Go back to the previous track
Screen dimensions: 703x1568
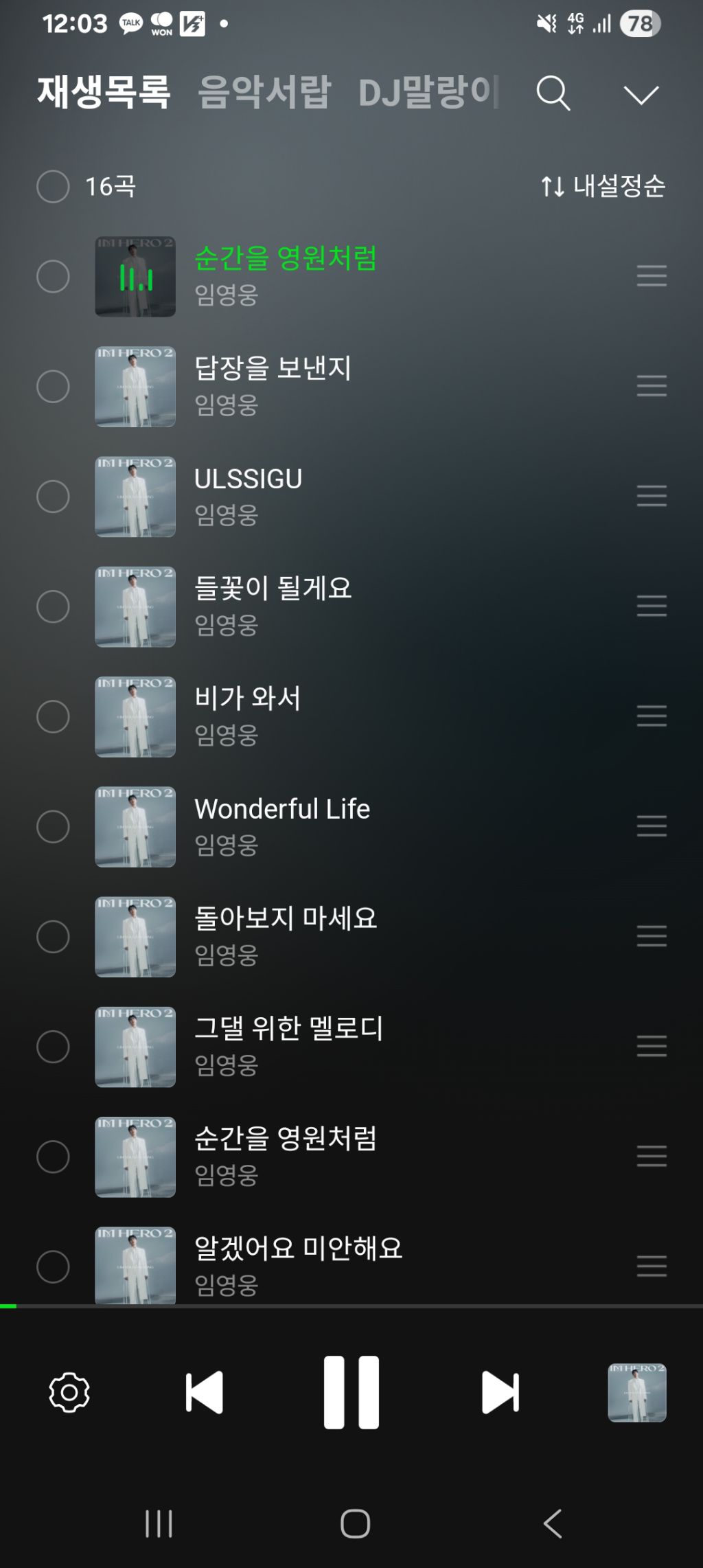pos(204,1392)
